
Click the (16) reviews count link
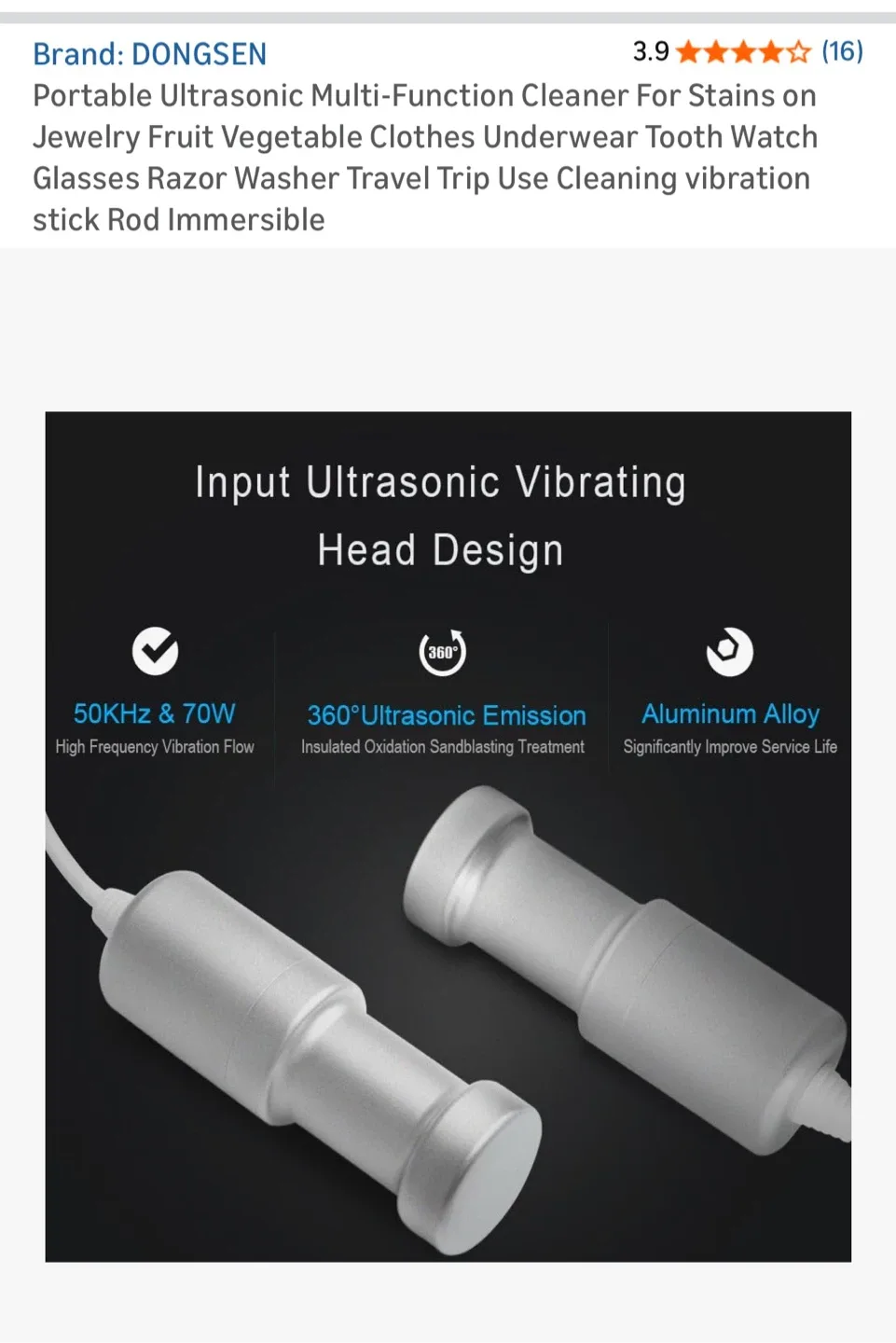click(x=841, y=52)
